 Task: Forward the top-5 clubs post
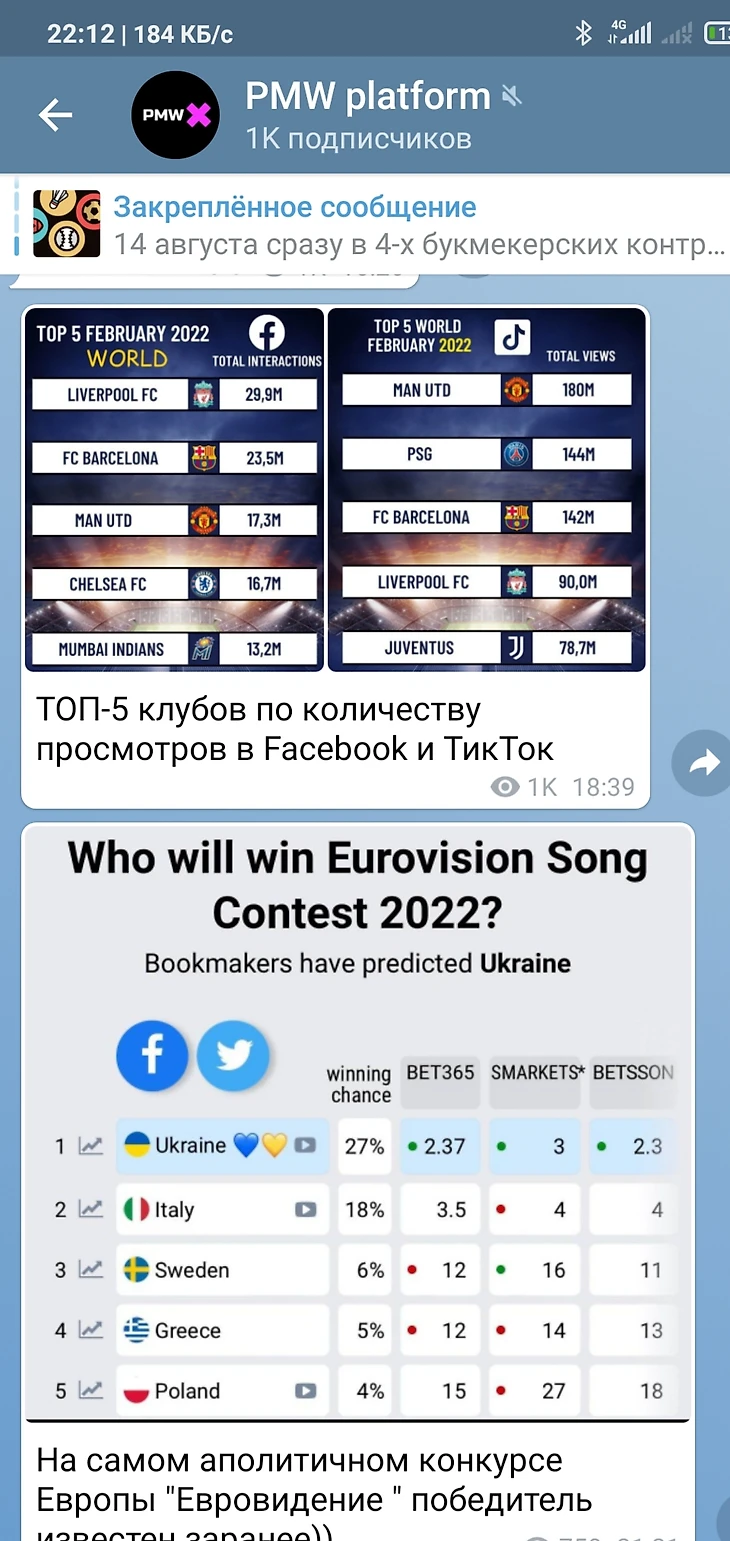(703, 764)
